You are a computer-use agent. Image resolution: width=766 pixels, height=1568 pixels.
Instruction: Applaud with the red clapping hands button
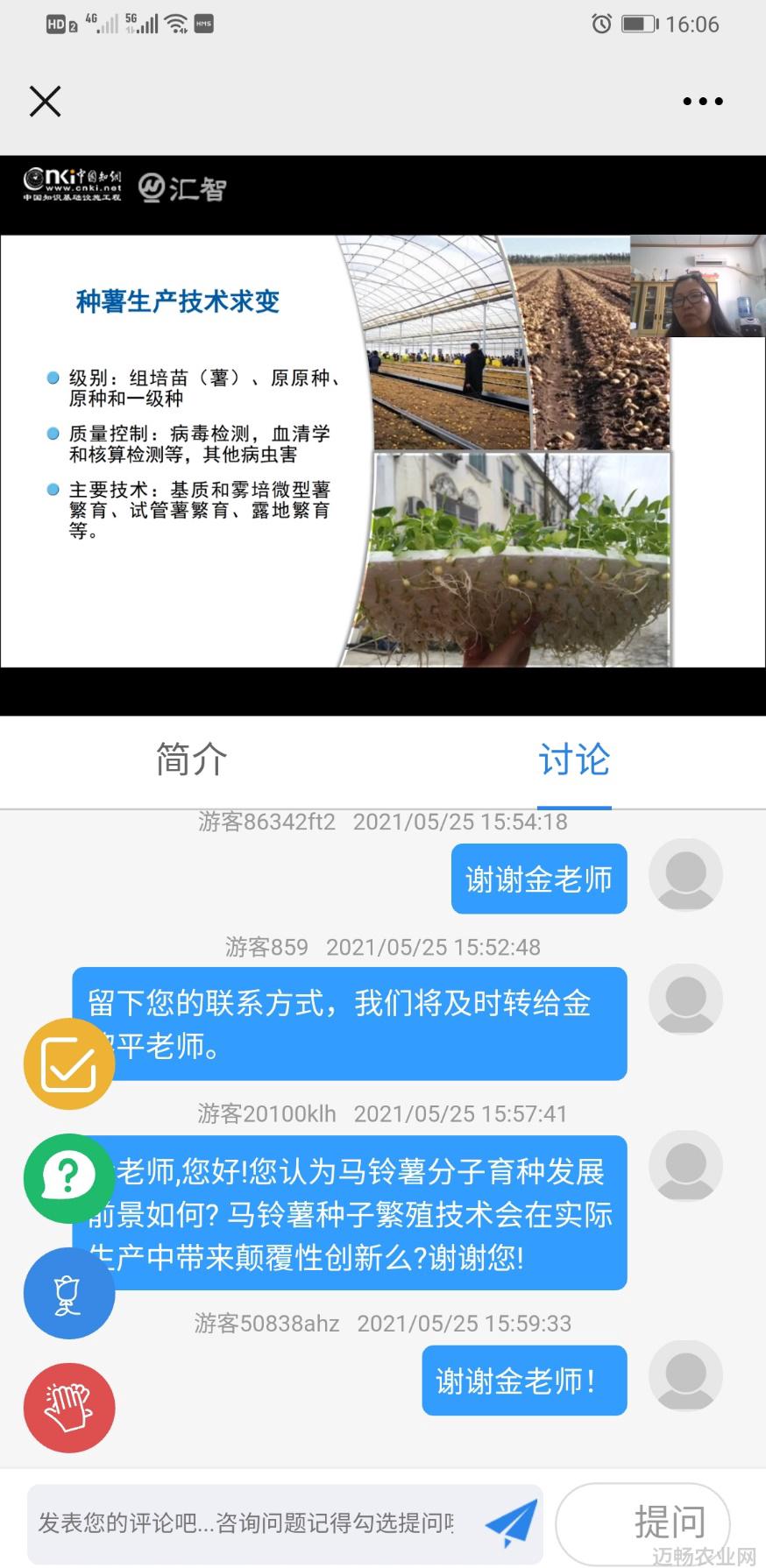coord(69,1407)
